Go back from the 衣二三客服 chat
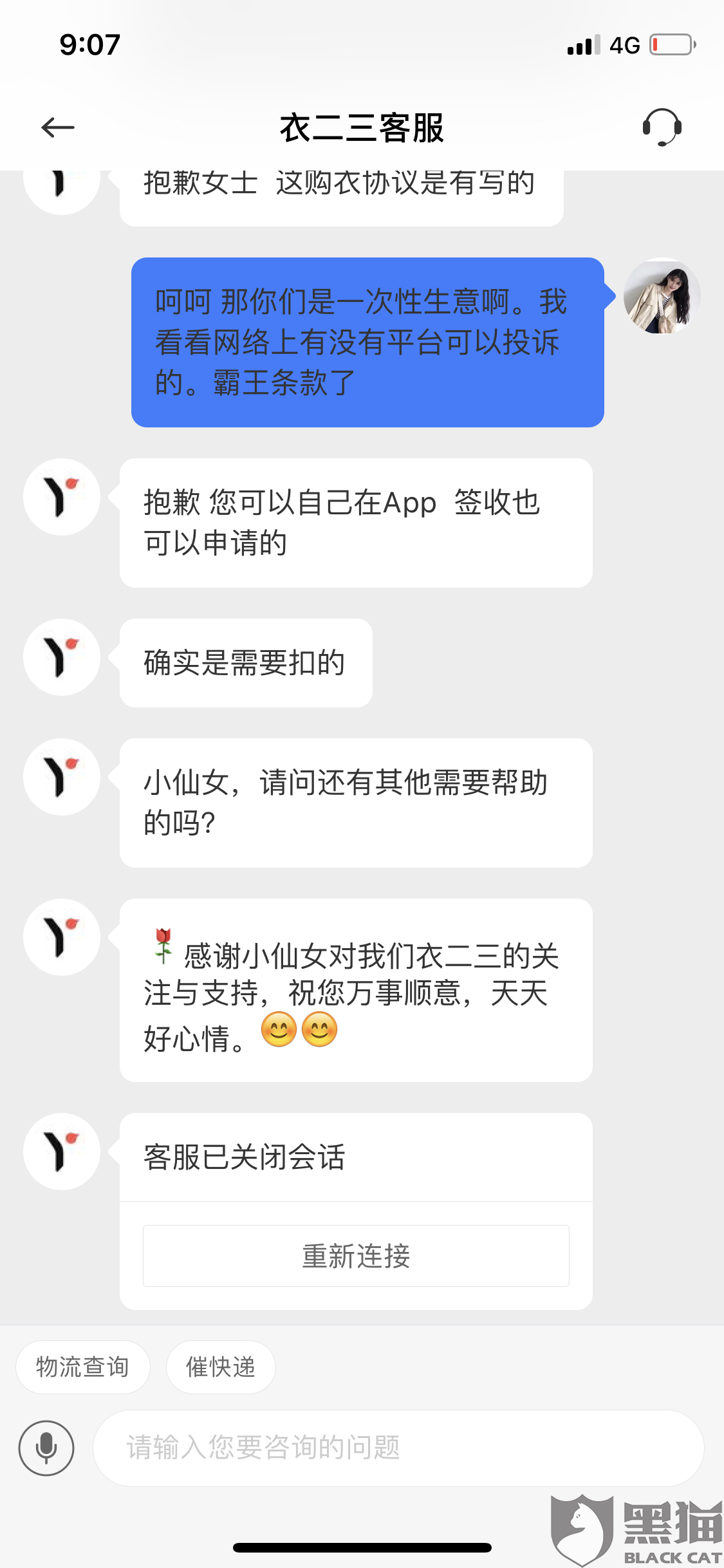This screenshot has height=1568, width=724. click(x=58, y=127)
